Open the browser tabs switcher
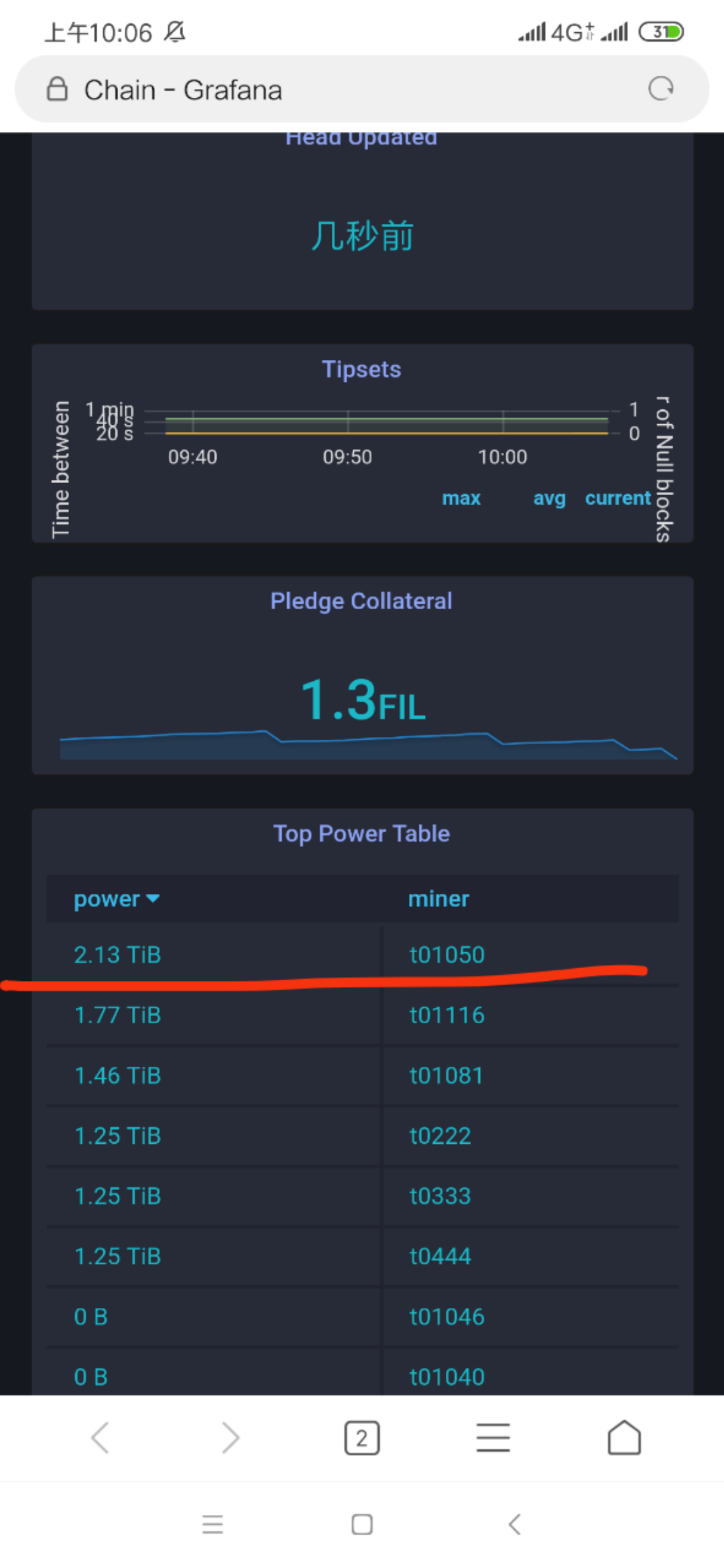Viewport: 724px width, 1568px height. point(362,1438)
